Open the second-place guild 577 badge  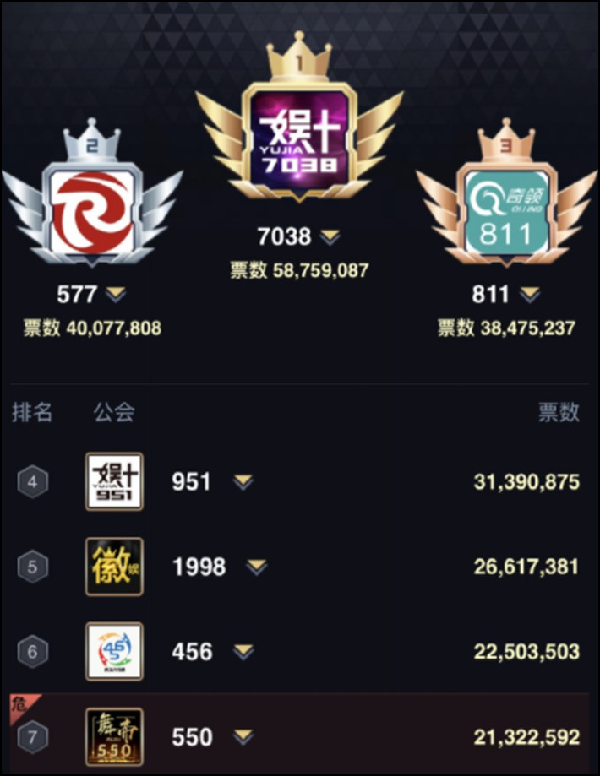(92, 209)
